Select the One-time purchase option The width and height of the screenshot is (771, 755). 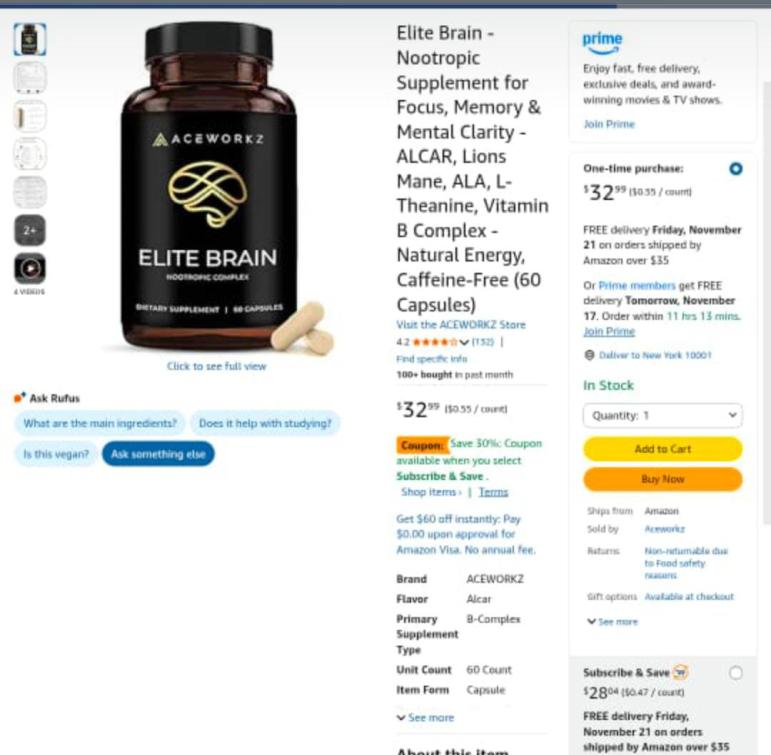(x=736, y=169)
